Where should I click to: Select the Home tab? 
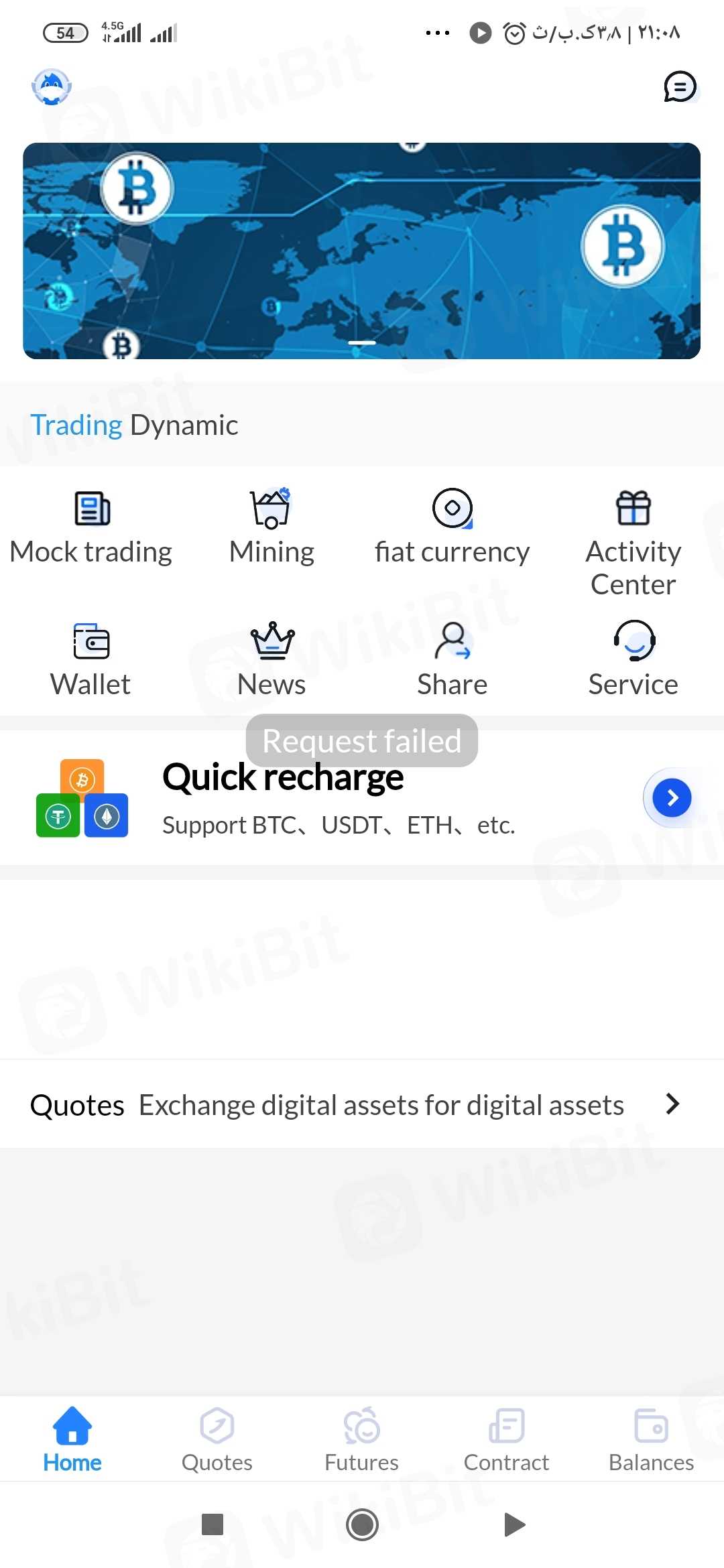click(x=72, y=1439)
